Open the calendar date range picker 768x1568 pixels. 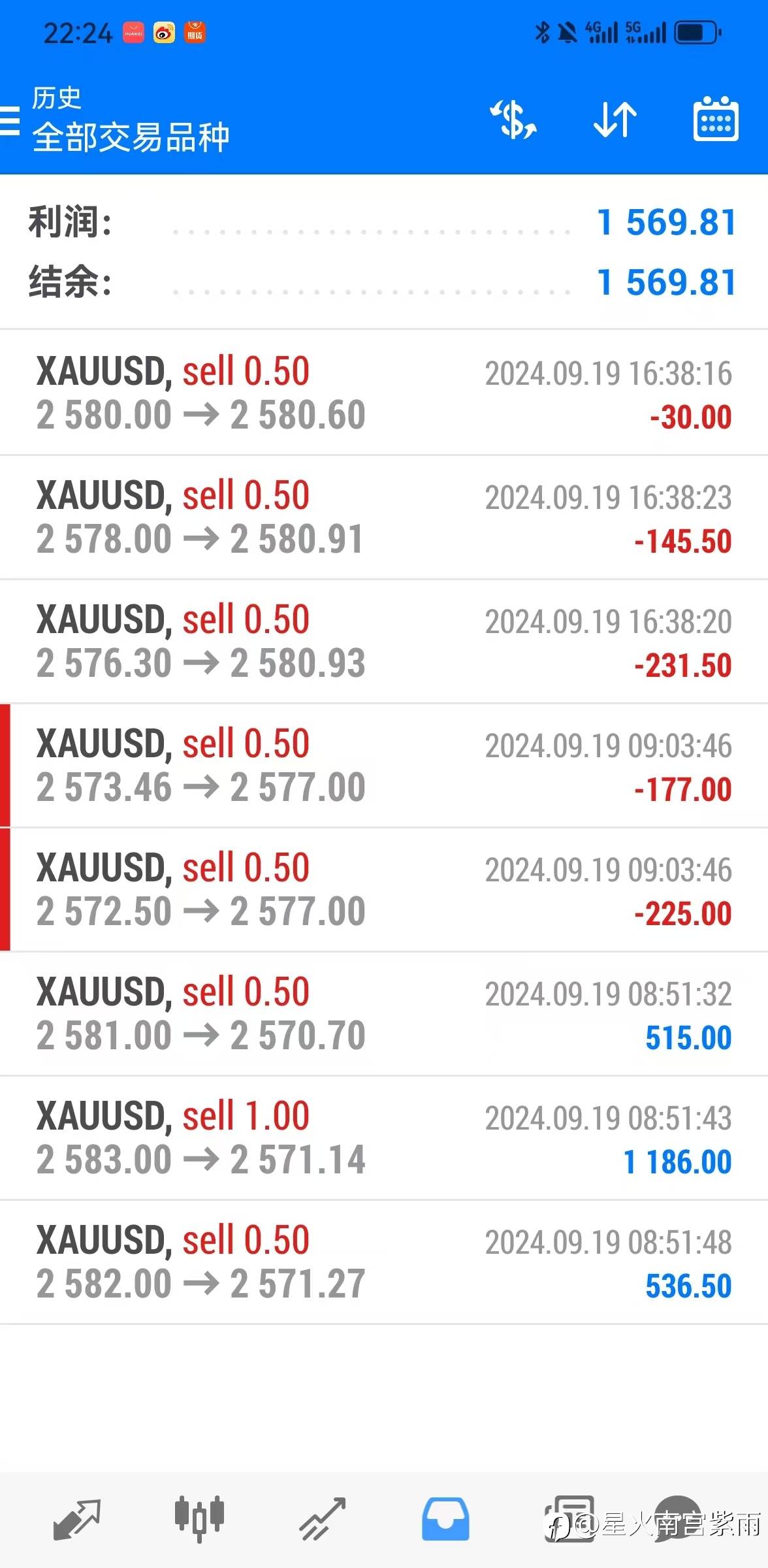click(x=715, y=120)
